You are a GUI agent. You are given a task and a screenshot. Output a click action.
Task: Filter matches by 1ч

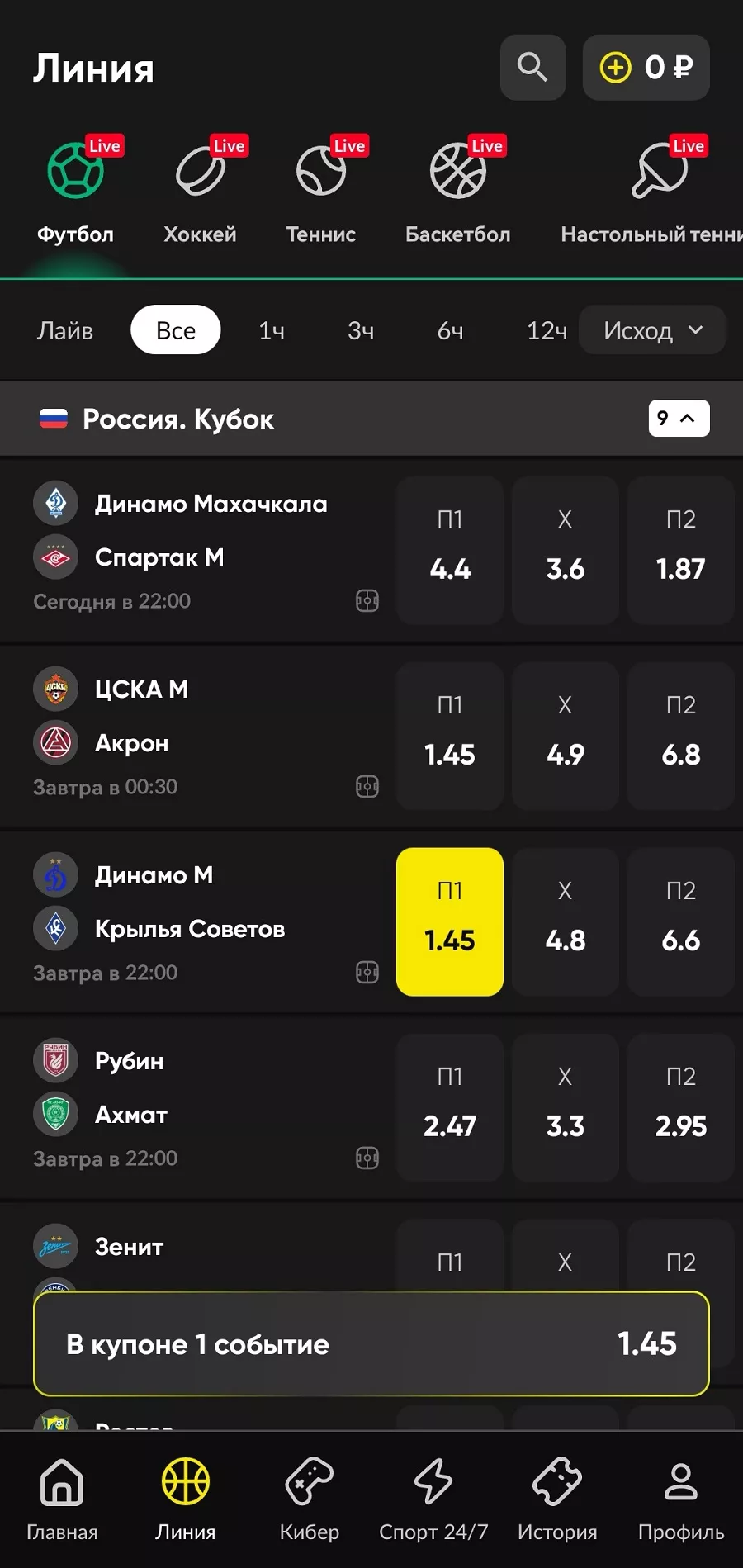(272, 330)
